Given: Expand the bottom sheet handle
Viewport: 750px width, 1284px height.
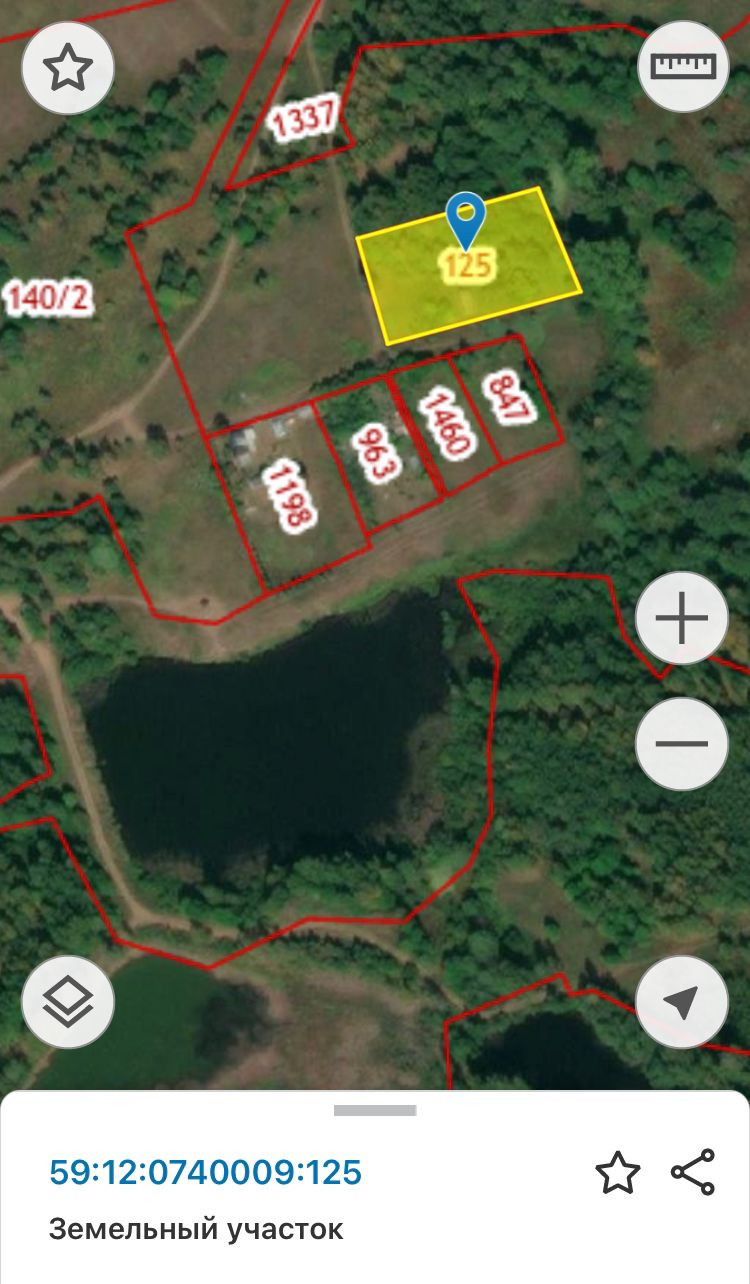Looking at the screenshot, I should [375, 1110].
